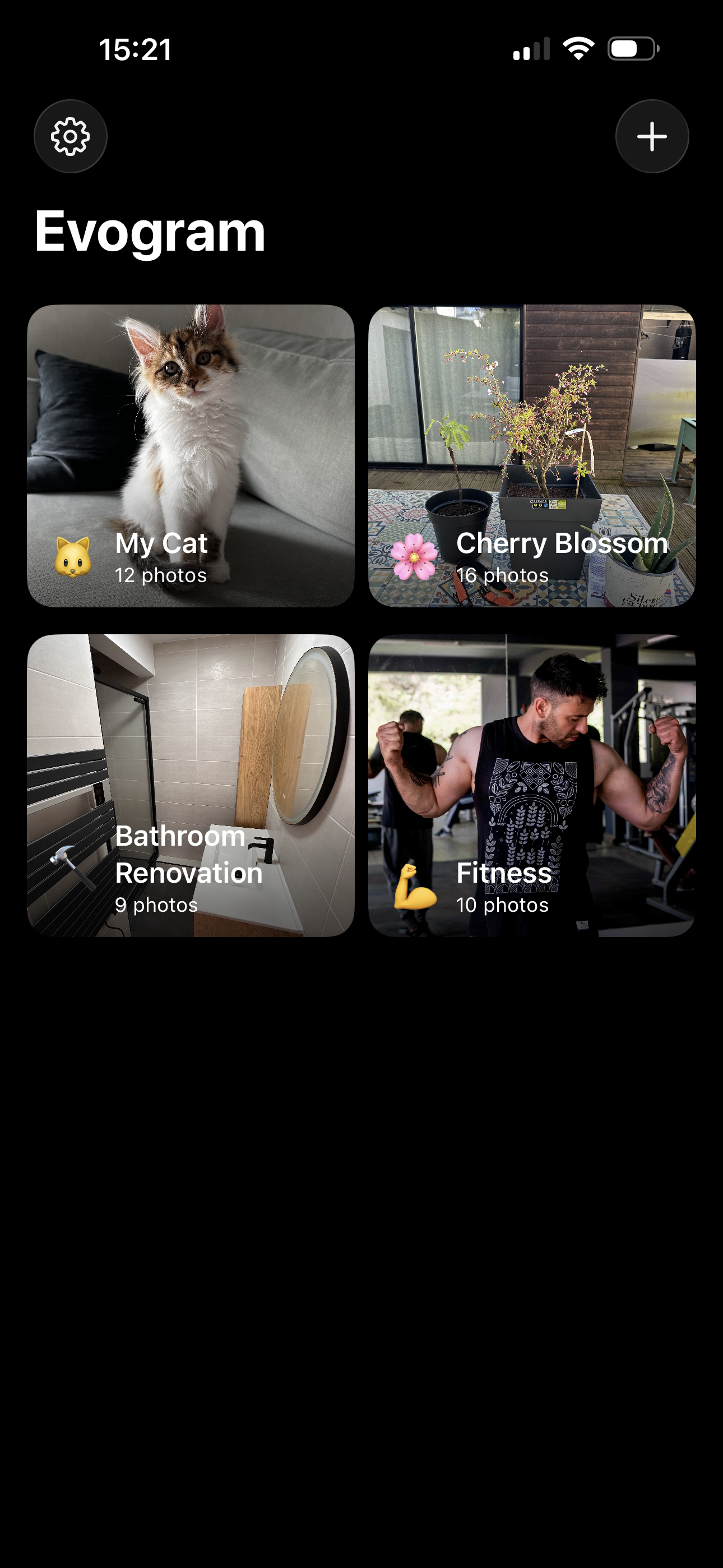Tap the flexed bicep emoji on Fitness album
The width and height of the screenshot is (723, 1568).
click(416, 887)
